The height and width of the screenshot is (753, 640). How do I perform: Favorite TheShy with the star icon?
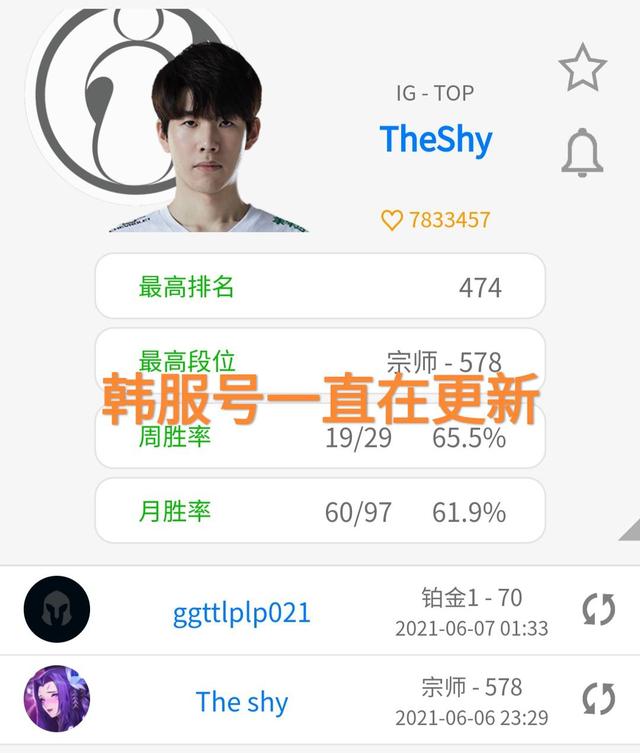pyautogui.click(x=582, y=68)
